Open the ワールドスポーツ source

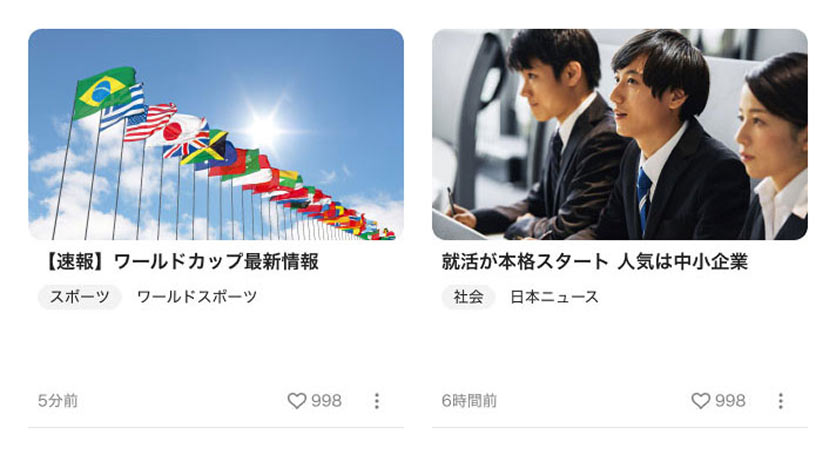click(x=196, y=297)
